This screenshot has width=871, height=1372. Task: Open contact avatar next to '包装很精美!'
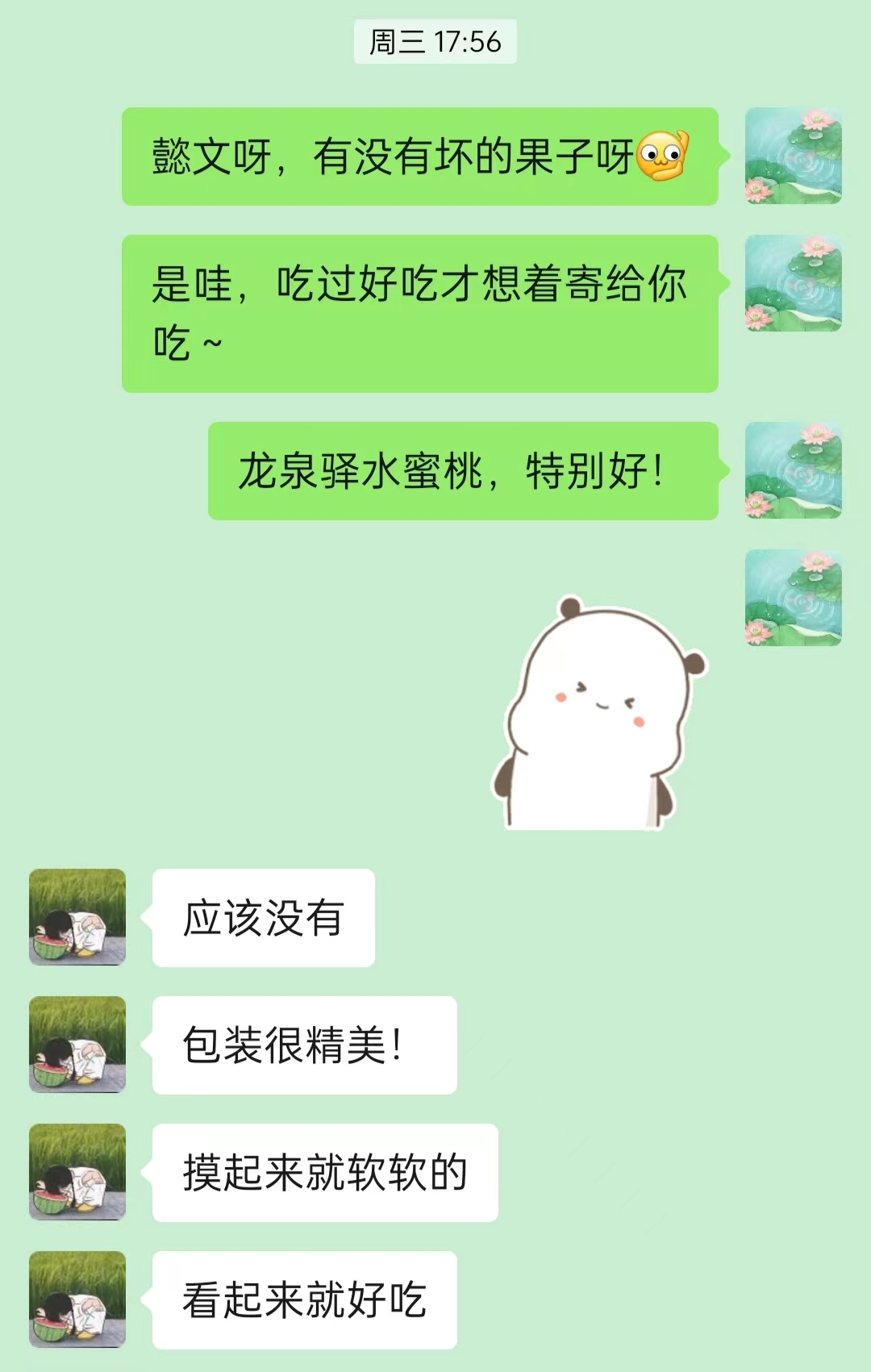(x=77, y=1045)
